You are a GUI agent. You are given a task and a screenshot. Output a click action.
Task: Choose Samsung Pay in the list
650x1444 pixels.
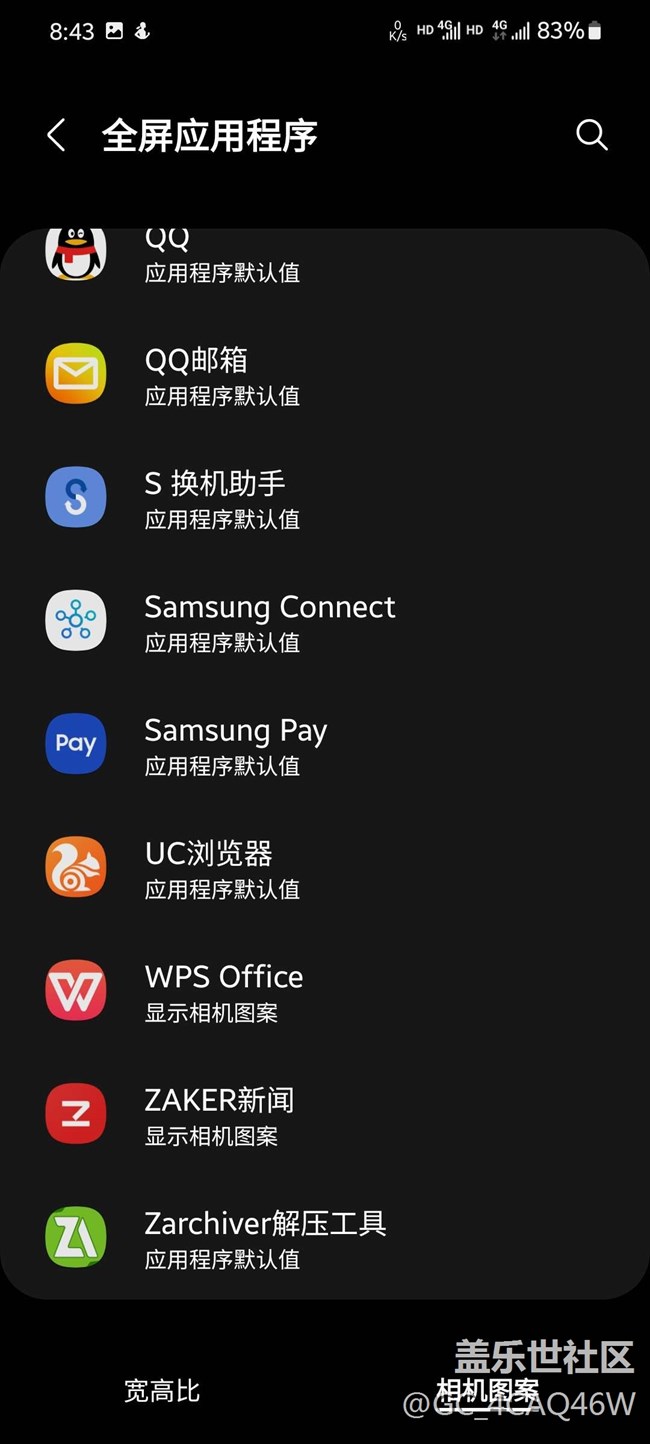click(x=325, y=743)
